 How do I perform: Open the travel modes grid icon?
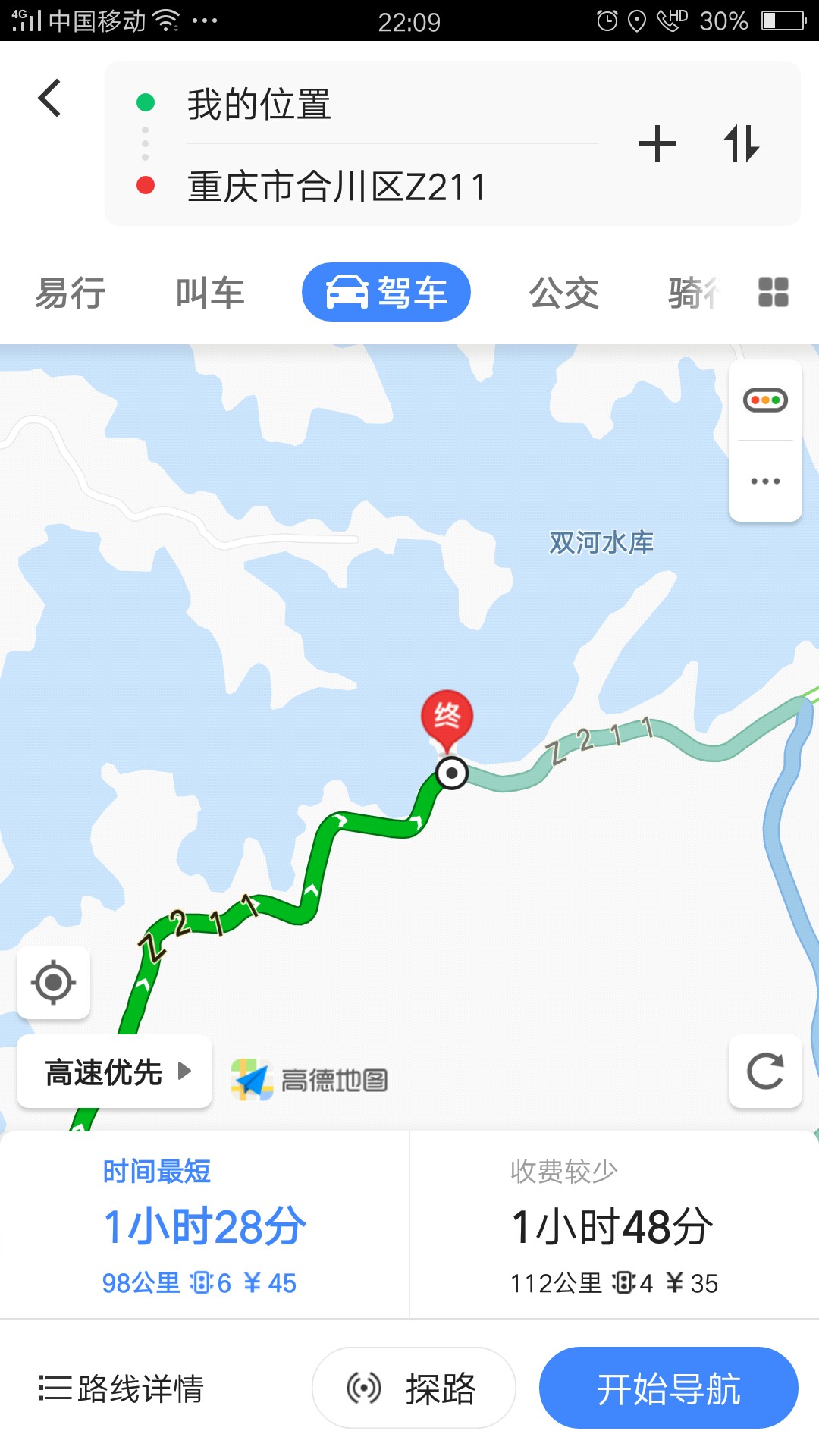coord(773,293)
